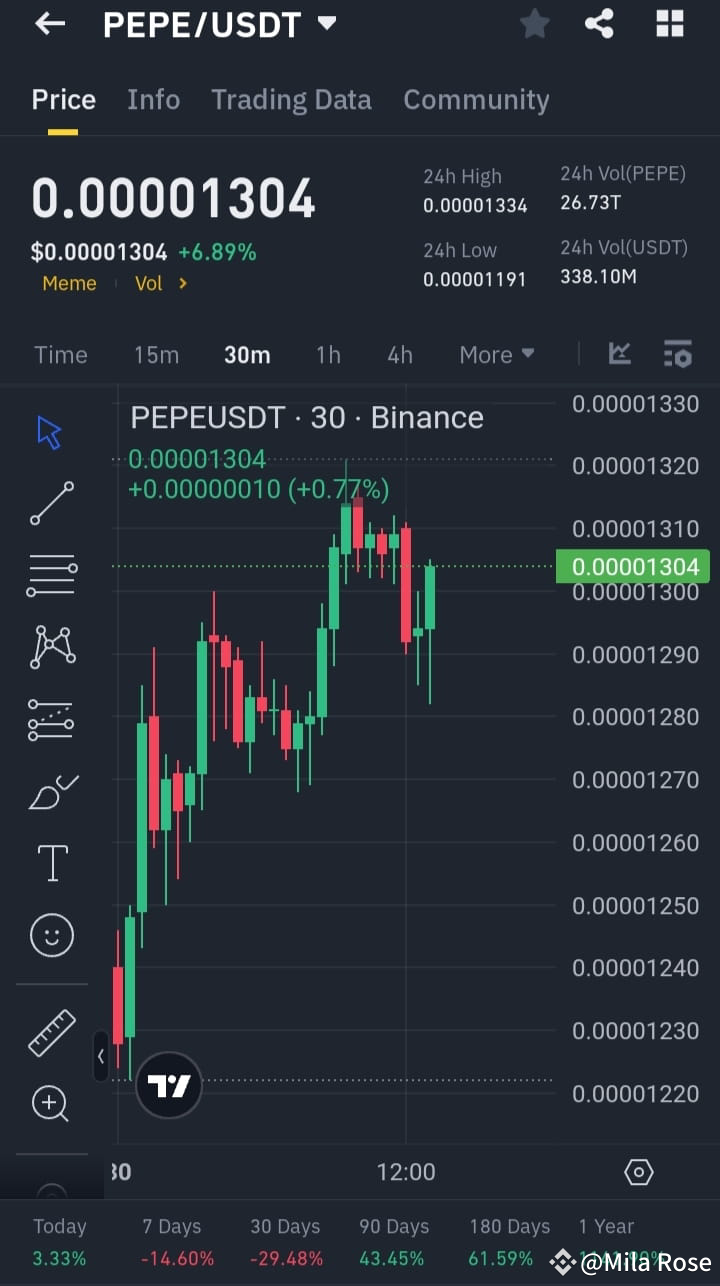The height and width of the screenshot is (1286, 720).
Task: Click the Meme category link
Action: 69,283
